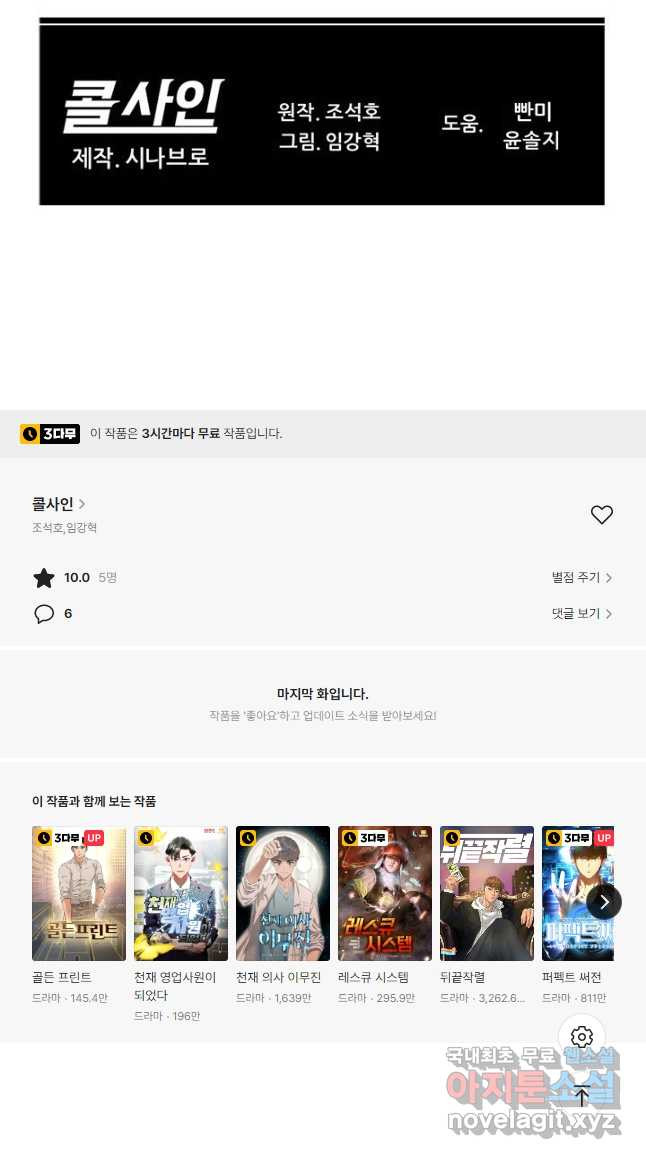Show next recommended works with arrow

[604, 902]
